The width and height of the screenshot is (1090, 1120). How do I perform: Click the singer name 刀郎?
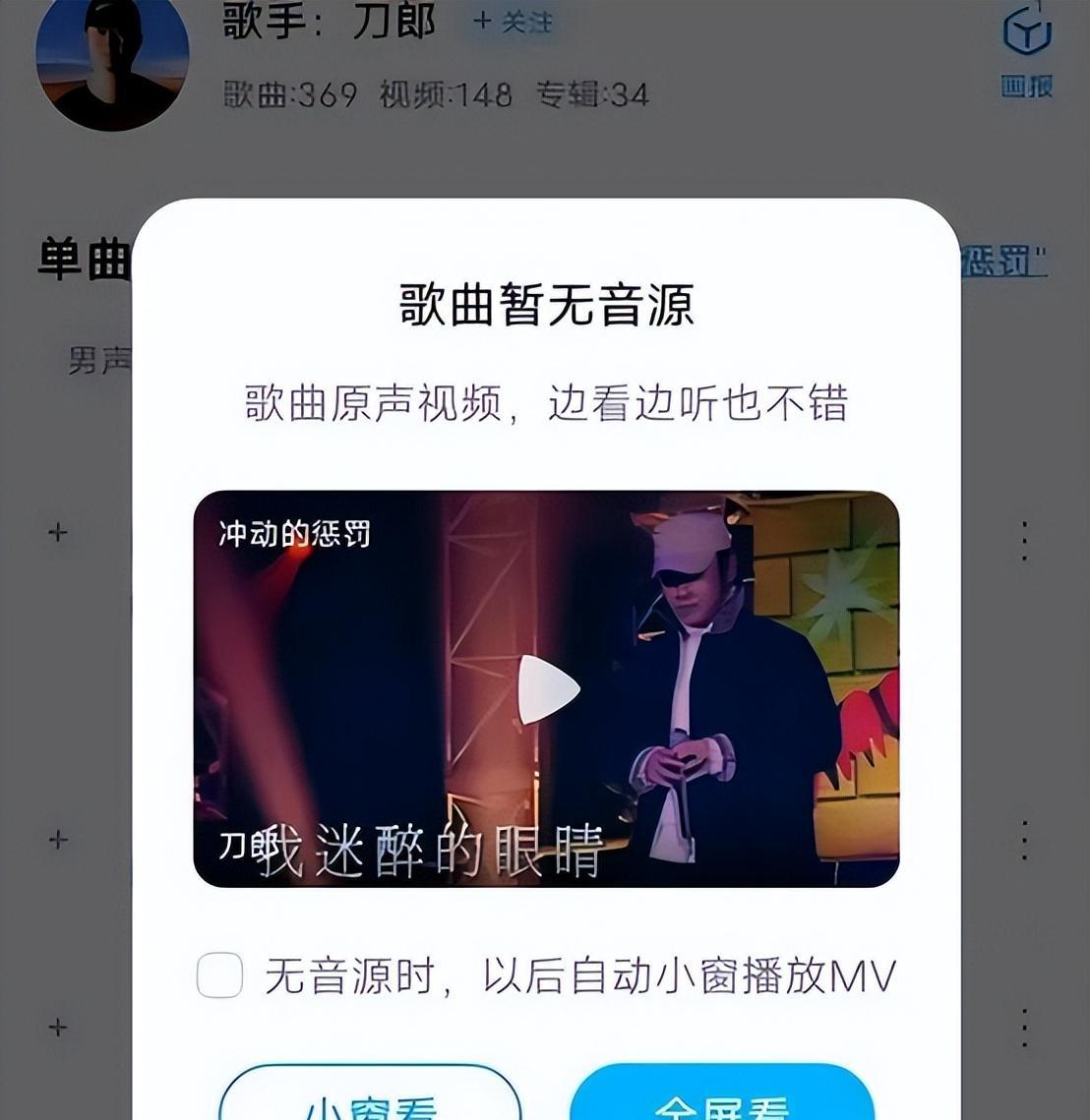click(x=393, y=21)
